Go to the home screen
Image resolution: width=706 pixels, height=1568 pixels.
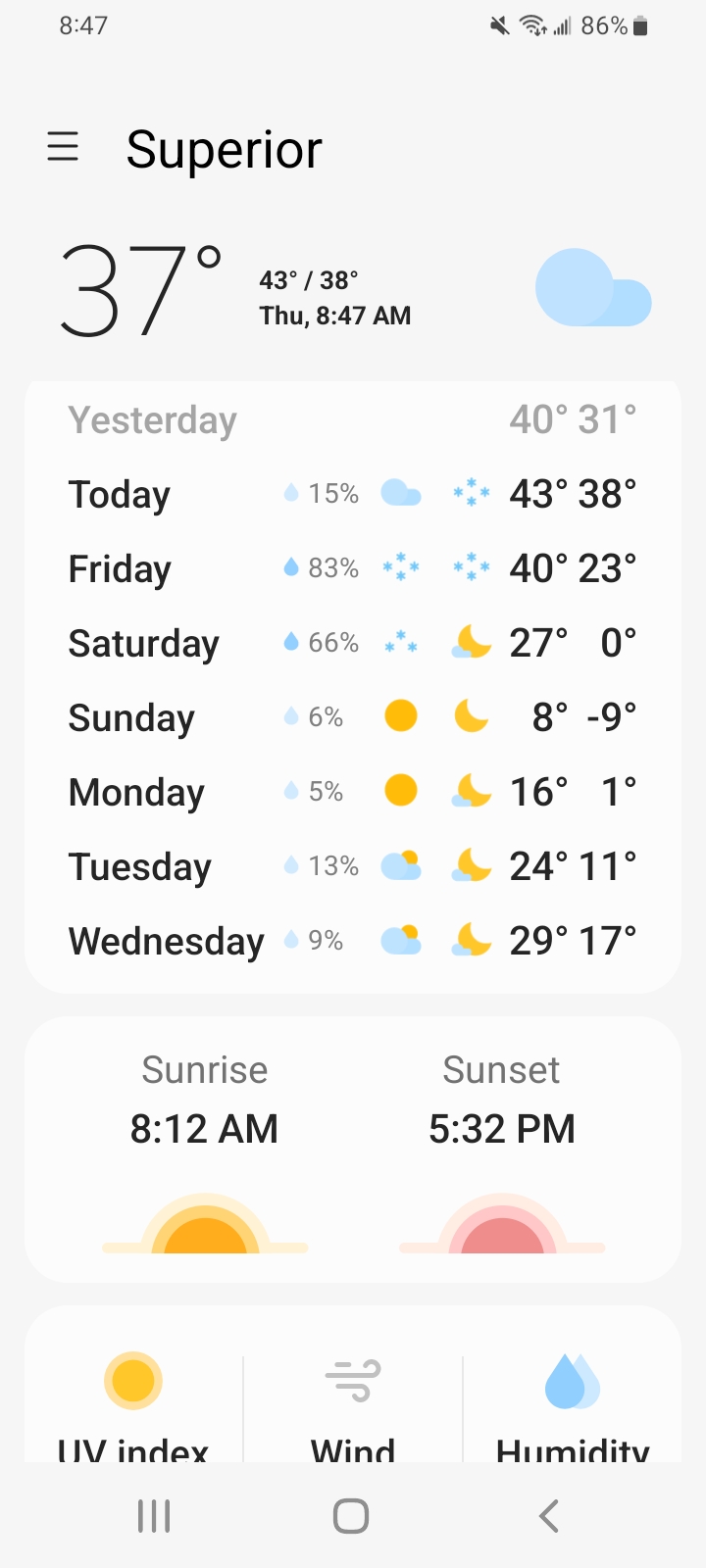point(351,1516)
